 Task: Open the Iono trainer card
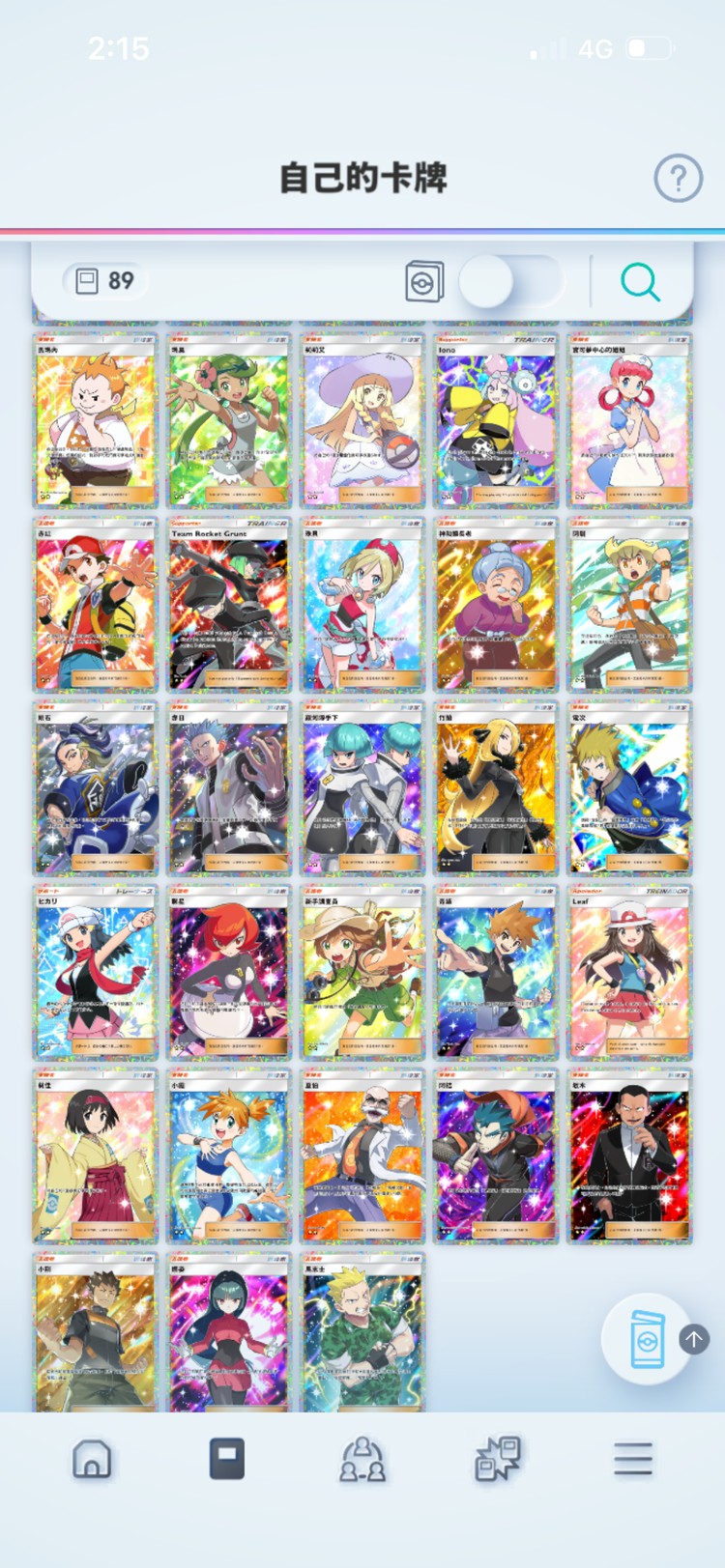[495, 420]
